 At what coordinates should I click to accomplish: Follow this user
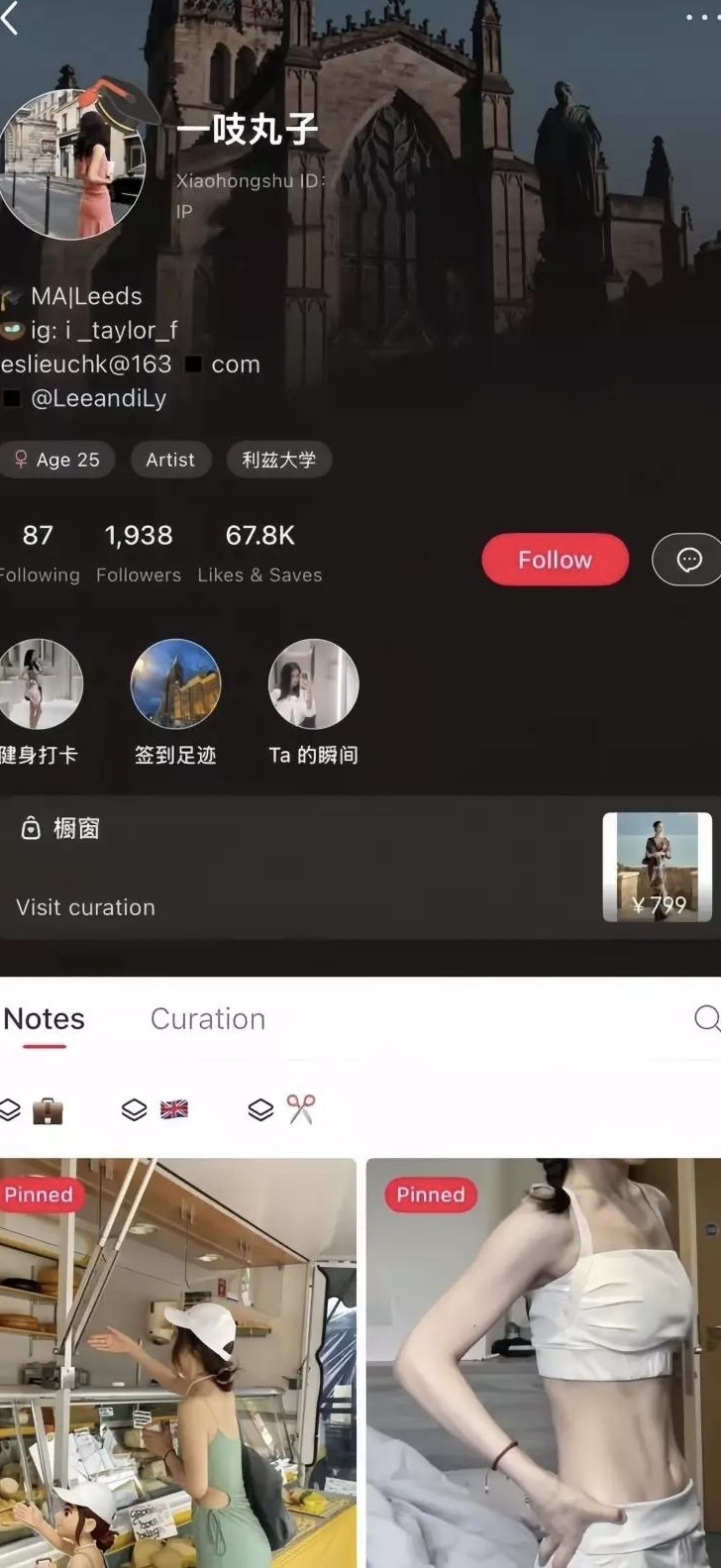pyautogui.click(x=555, y=560)
